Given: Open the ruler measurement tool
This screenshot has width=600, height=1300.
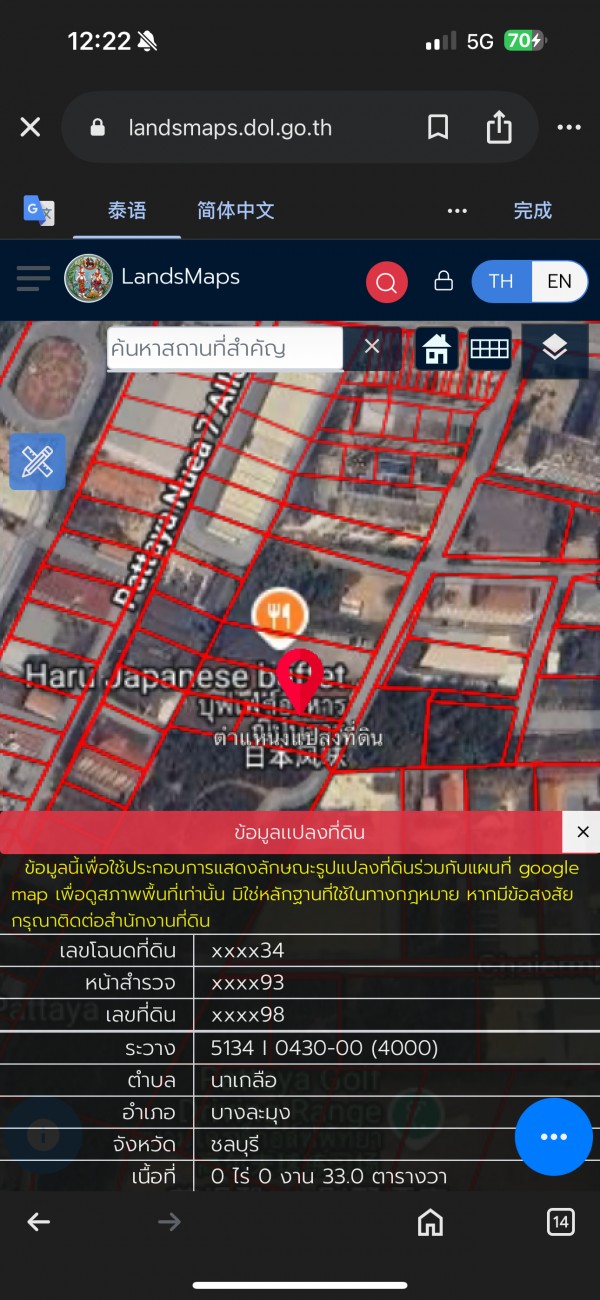Looking at the screenshot, I should pos(37,462).
